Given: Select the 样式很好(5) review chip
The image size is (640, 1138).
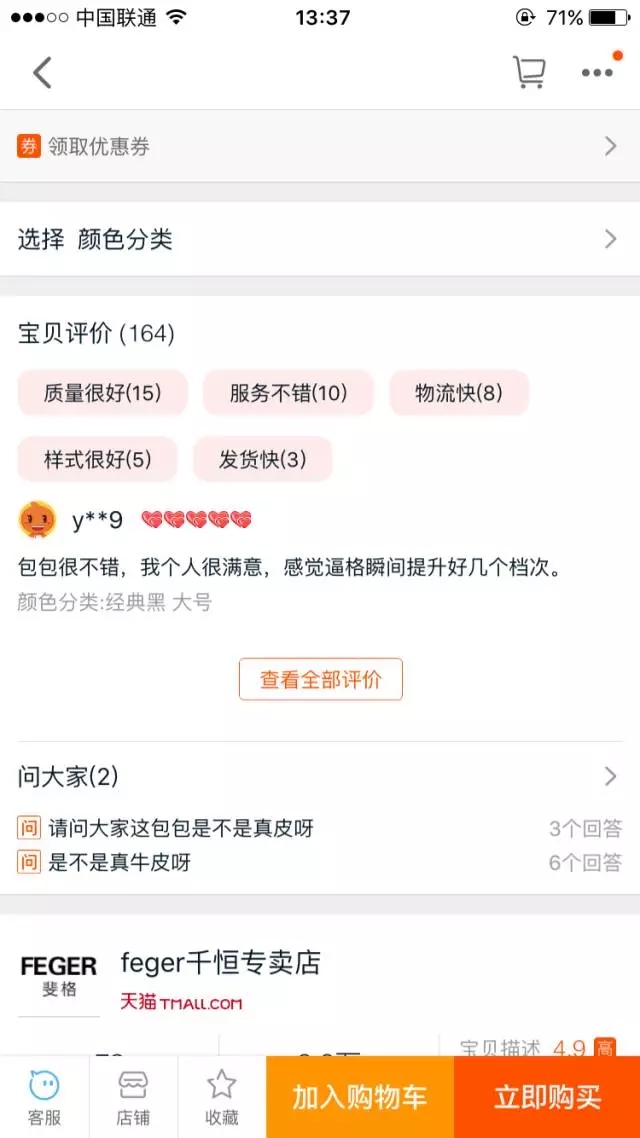Looking at the screenshot, I should [x=97, y=460].
